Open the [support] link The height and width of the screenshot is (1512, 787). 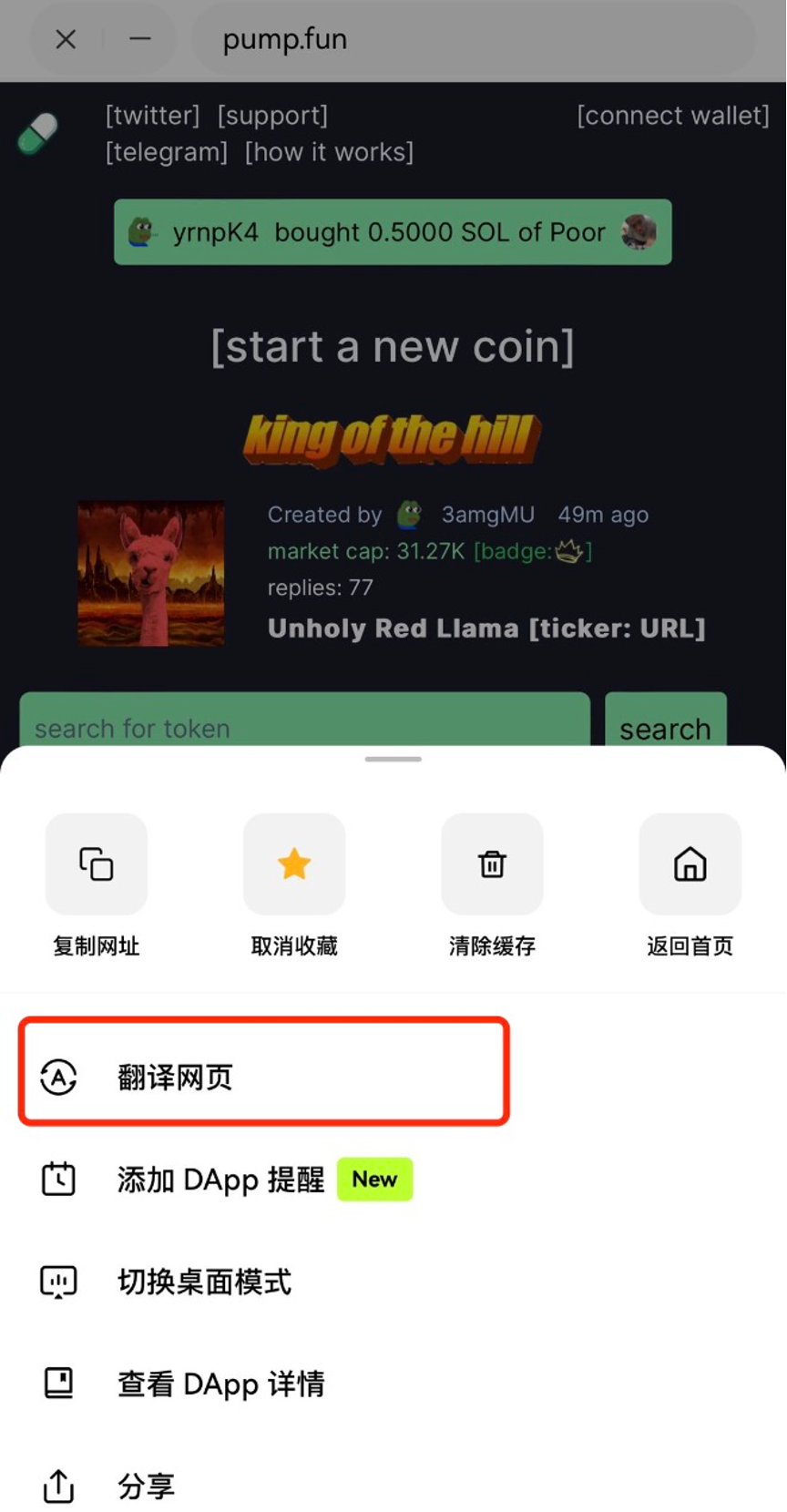272,116
